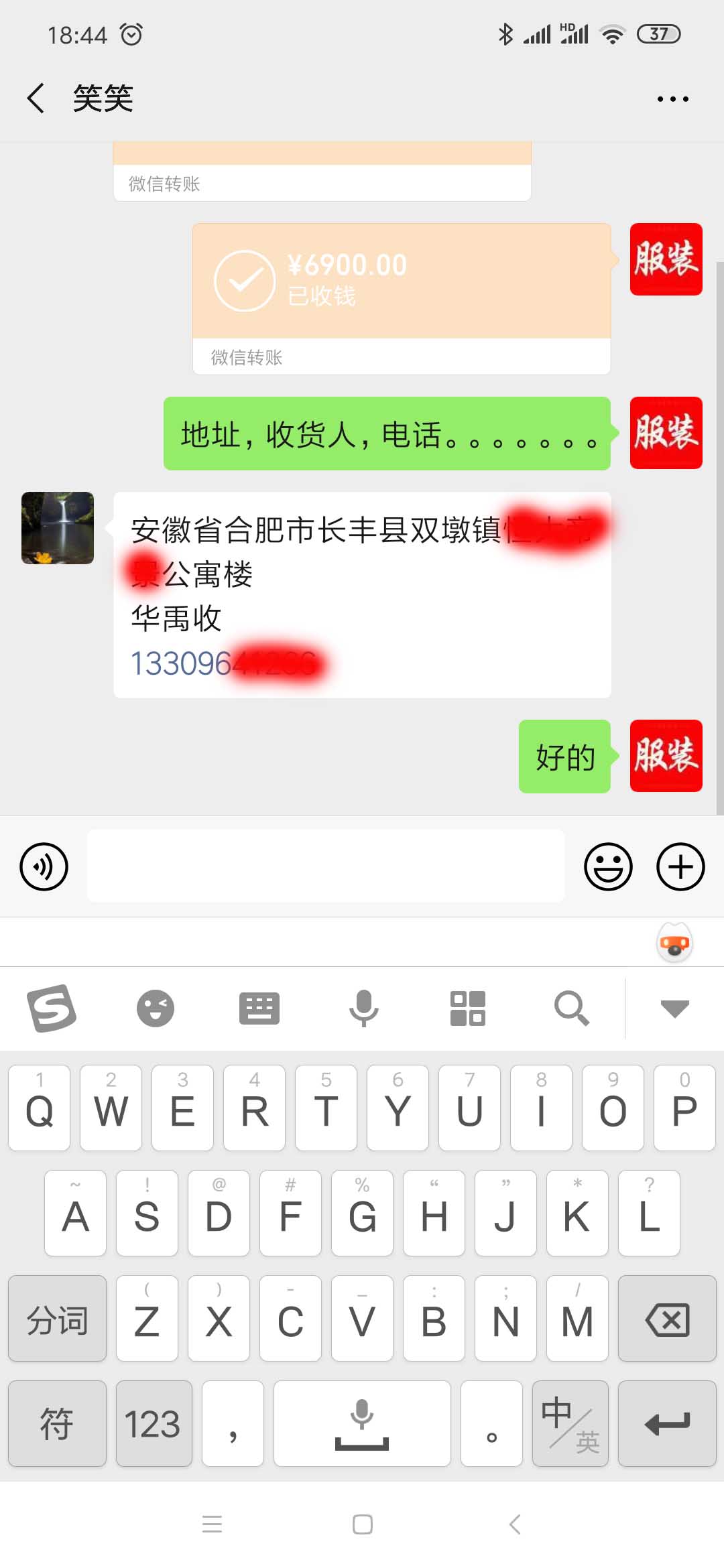
Task: Open the 符 symbols keyboard
Action: (57, 1423)
